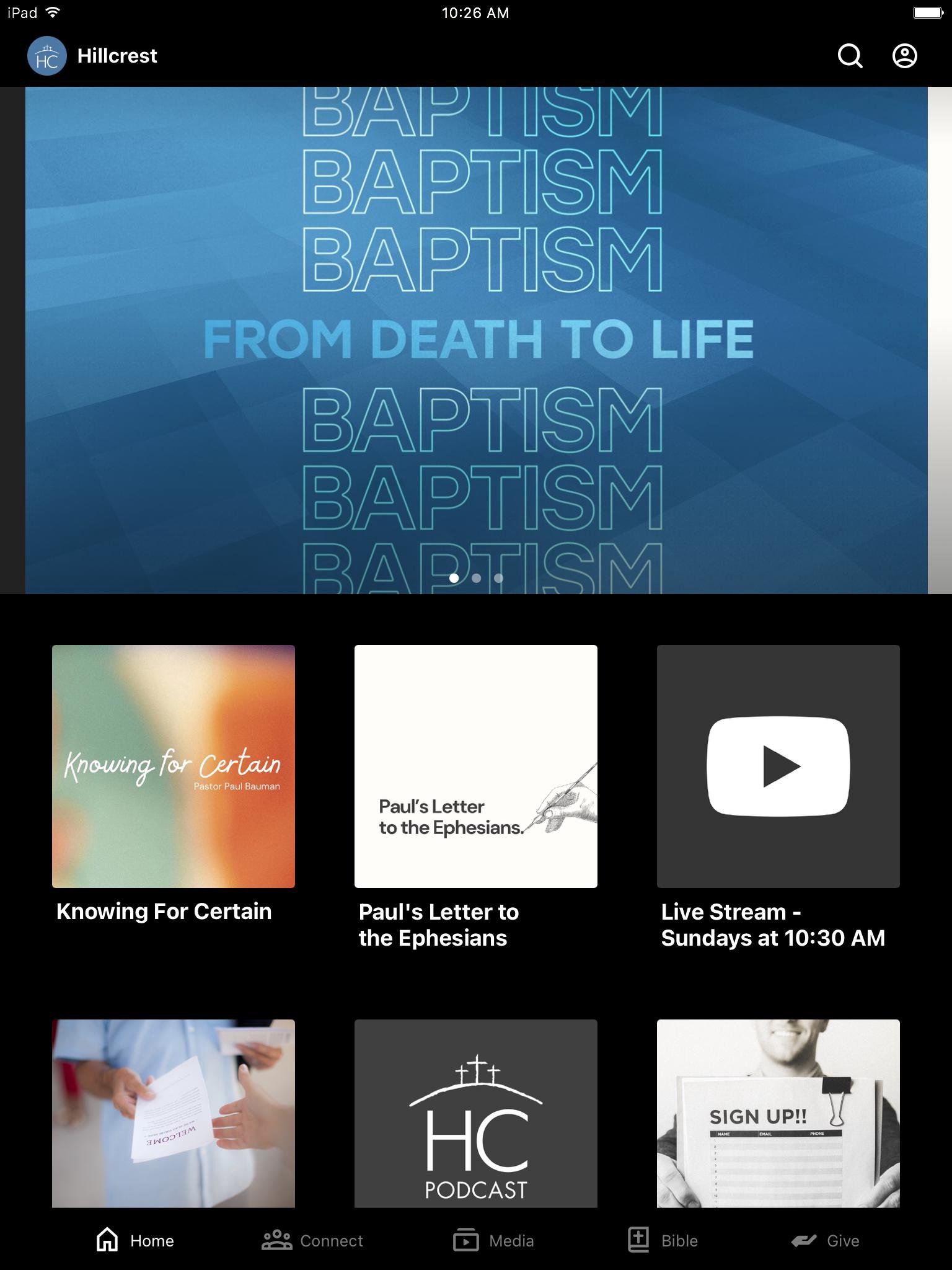
Task: Tap the Hillcrest logo in header
Action: tap(47, 56)
